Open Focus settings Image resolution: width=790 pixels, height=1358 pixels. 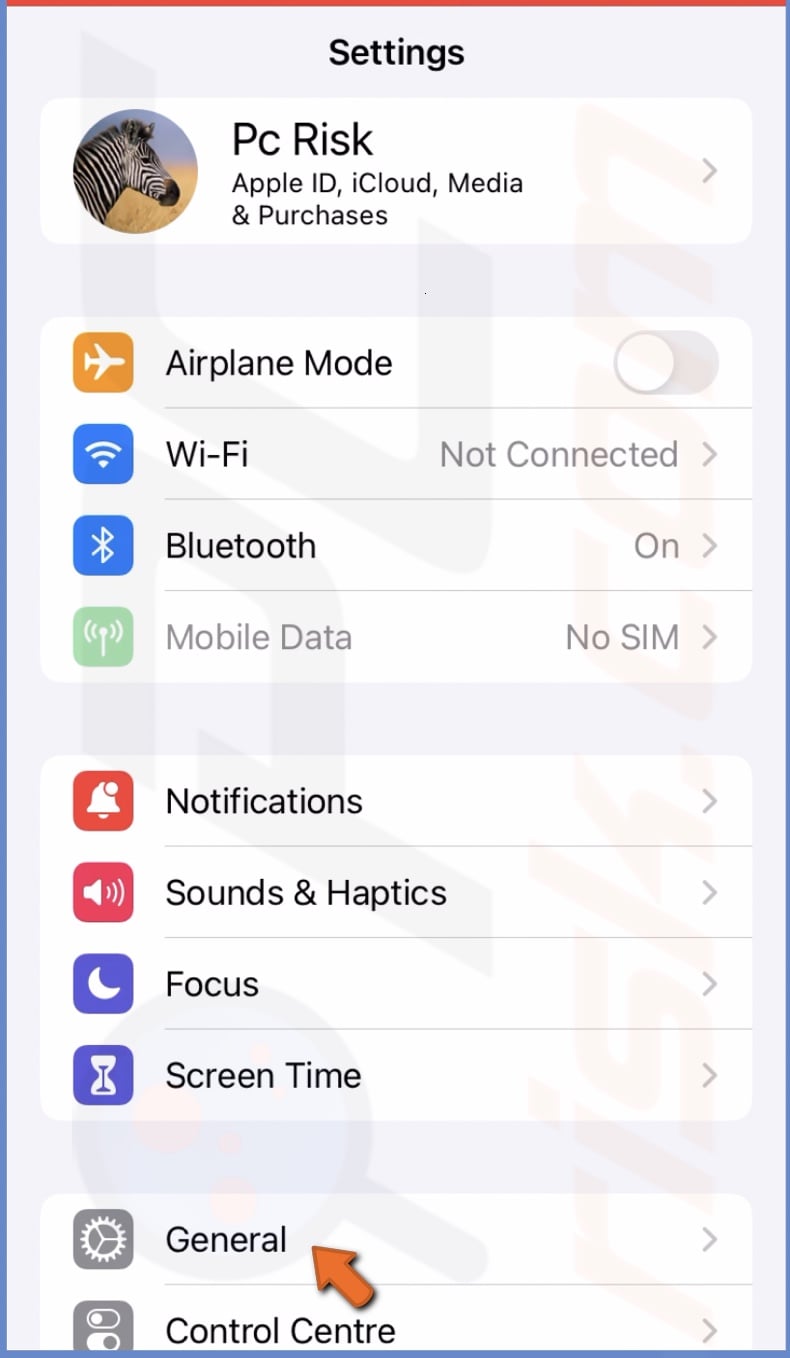[x=395, y=984]
